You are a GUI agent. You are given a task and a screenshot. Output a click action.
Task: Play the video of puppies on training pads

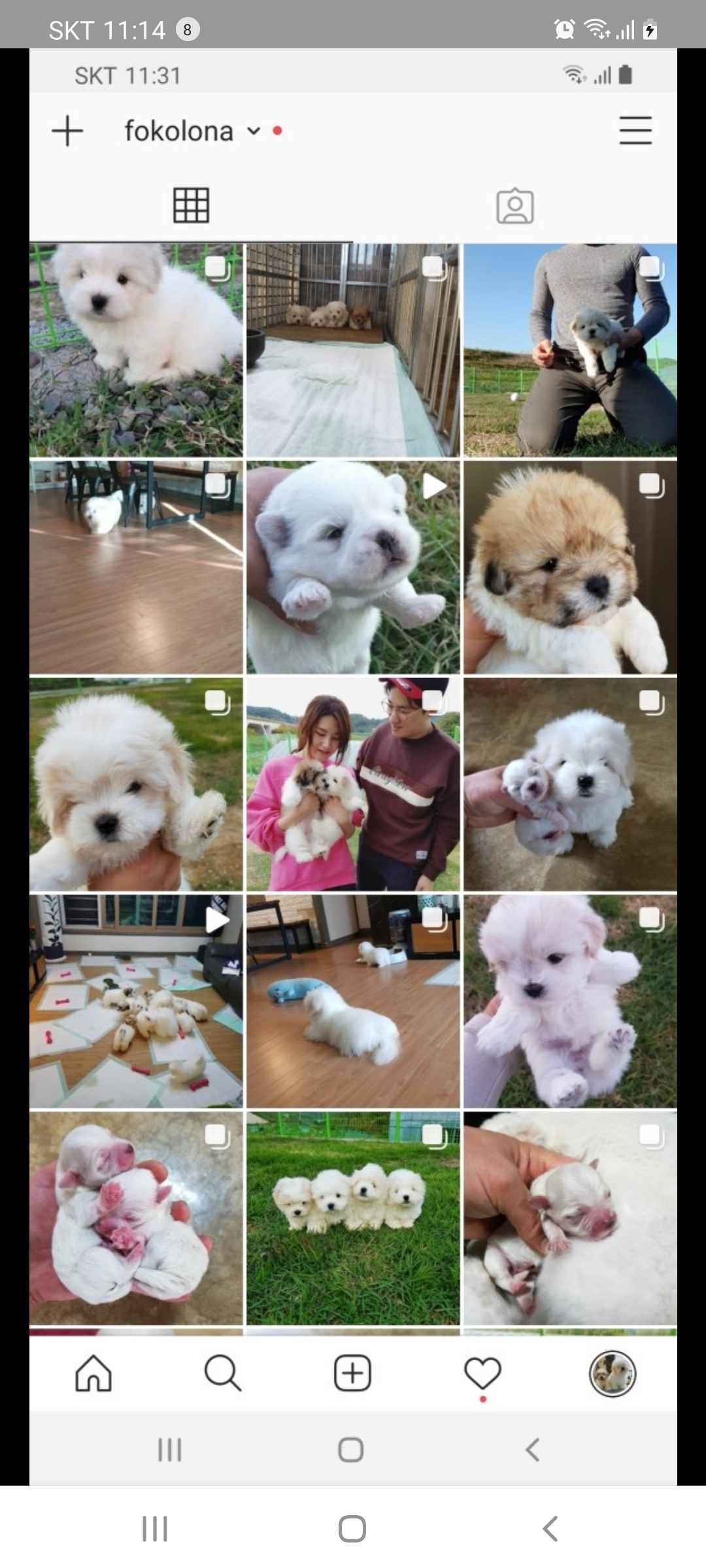point(136,1001)
